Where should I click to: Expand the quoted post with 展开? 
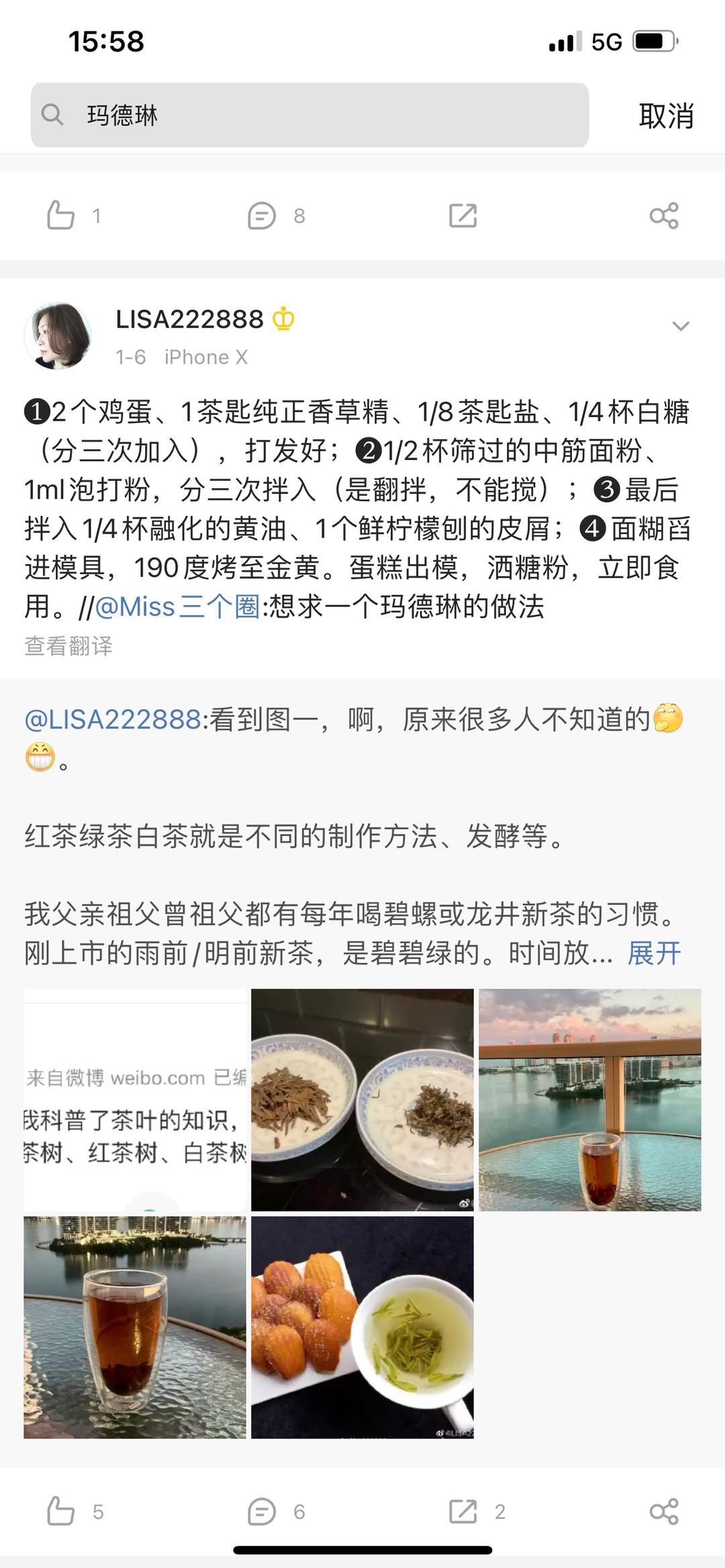pos(654,953)
